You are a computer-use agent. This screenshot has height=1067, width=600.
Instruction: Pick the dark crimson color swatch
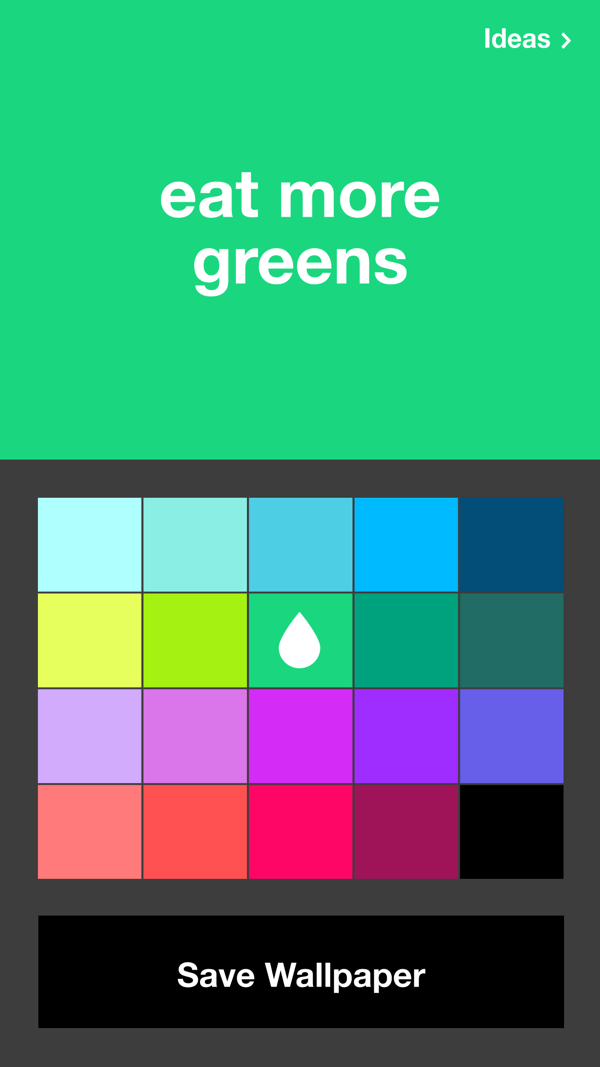(405, 832)
